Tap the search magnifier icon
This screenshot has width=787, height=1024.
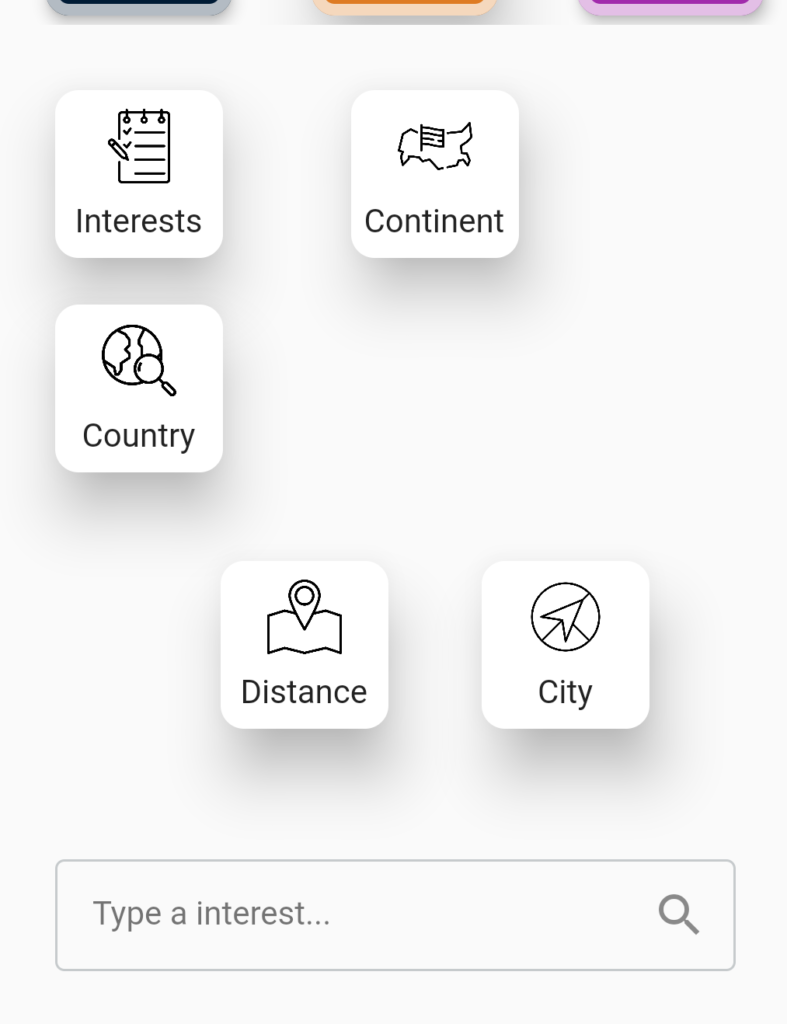678,914
